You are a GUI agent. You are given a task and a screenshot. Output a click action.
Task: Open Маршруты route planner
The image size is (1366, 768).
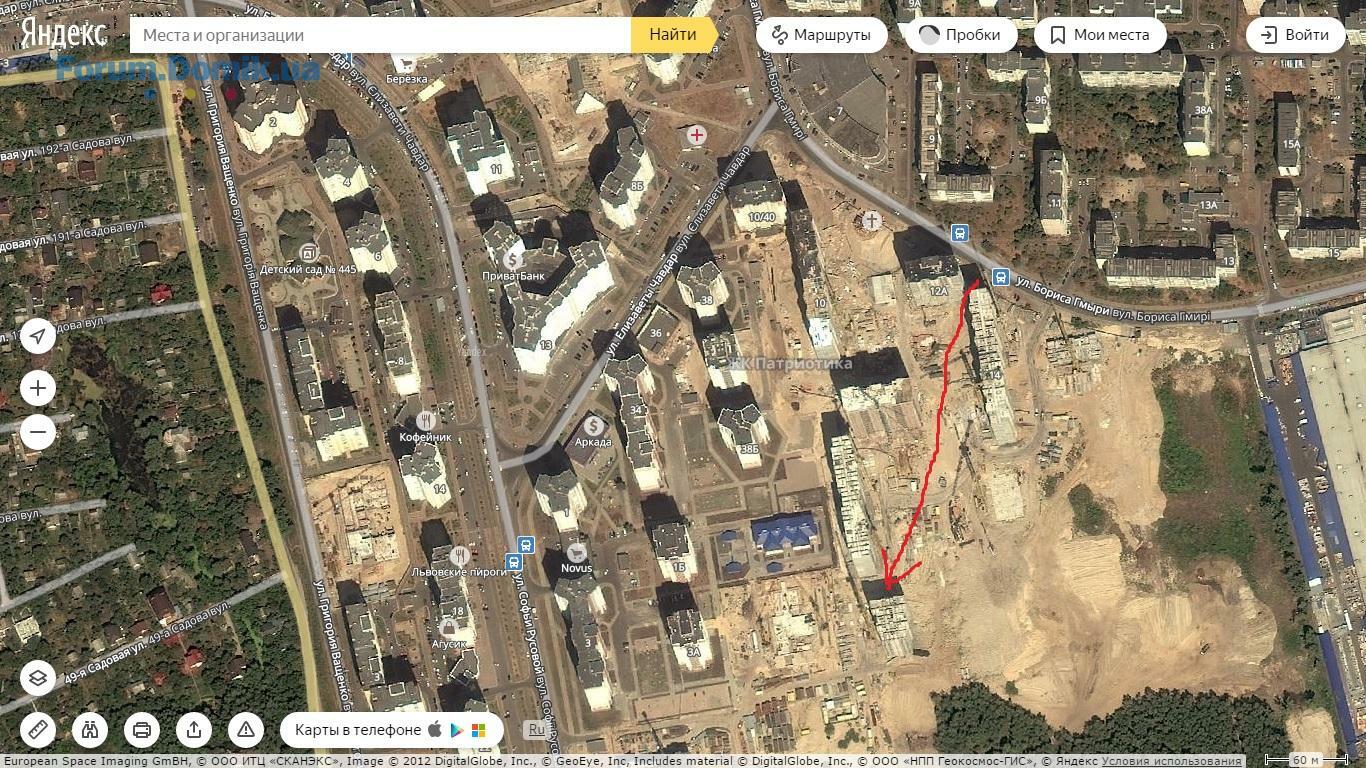(x=821, y=35)
